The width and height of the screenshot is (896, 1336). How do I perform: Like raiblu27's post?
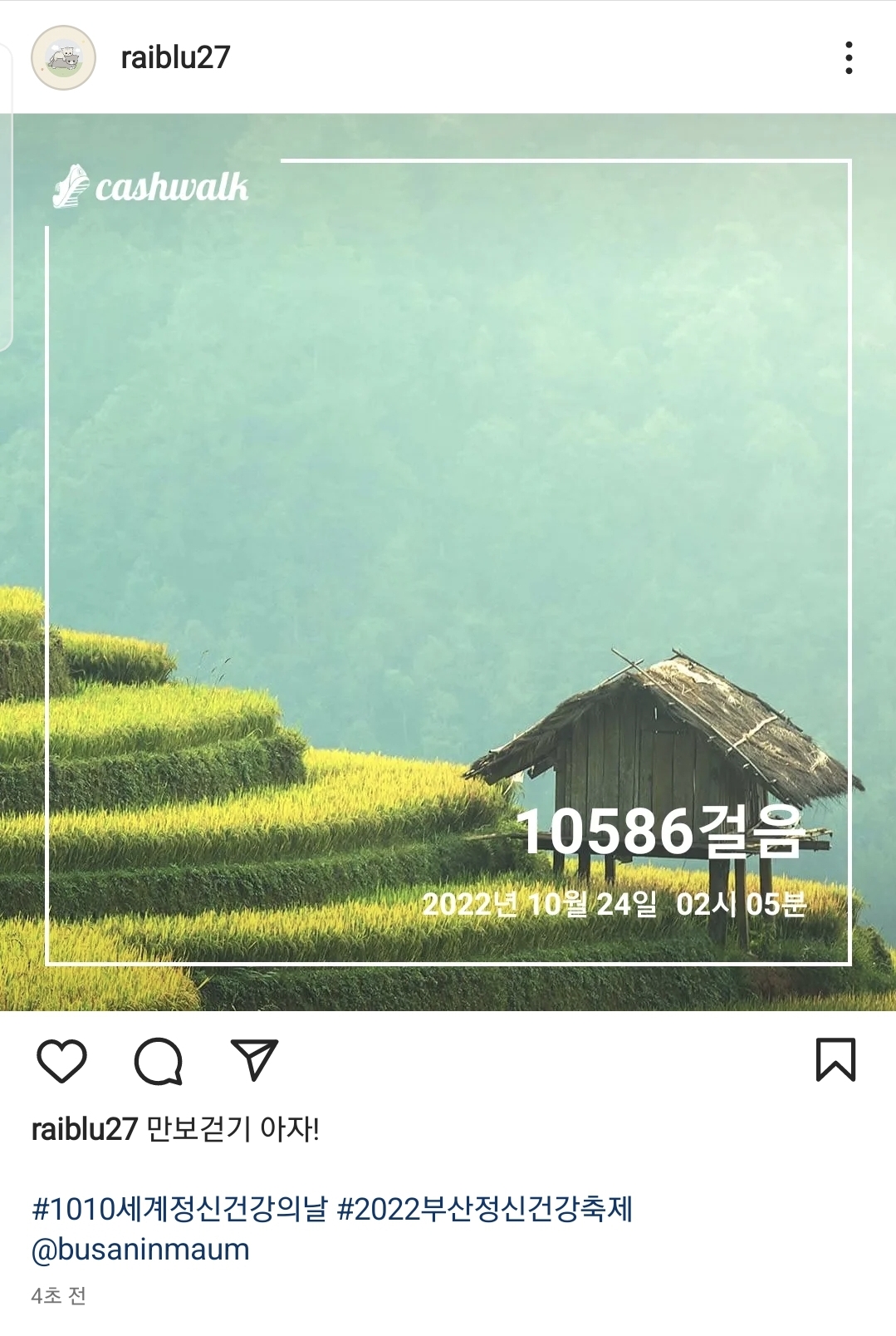click(x=62, y=1060)
